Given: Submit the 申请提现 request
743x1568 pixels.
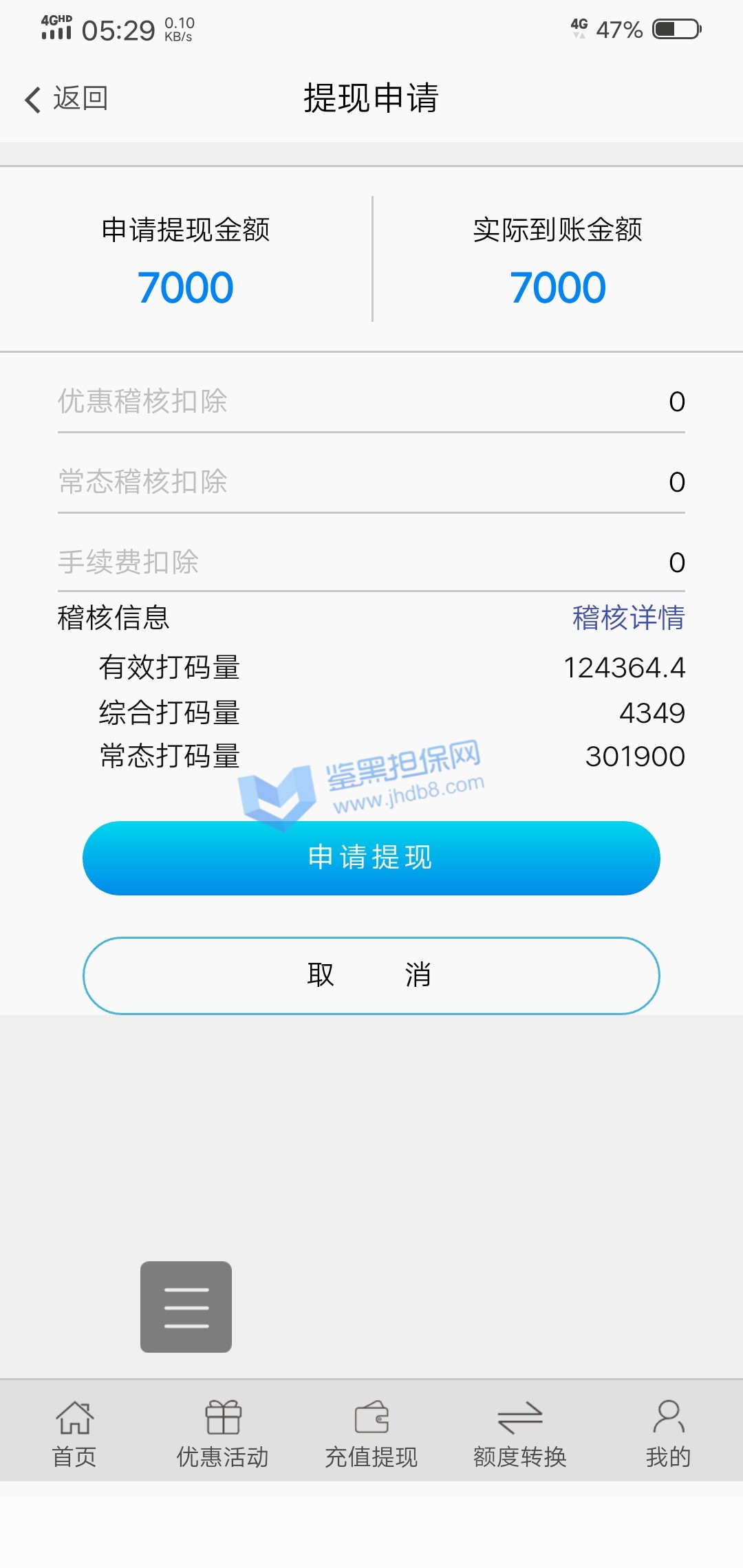Looking at the screenshot, I should coord(371,858).
